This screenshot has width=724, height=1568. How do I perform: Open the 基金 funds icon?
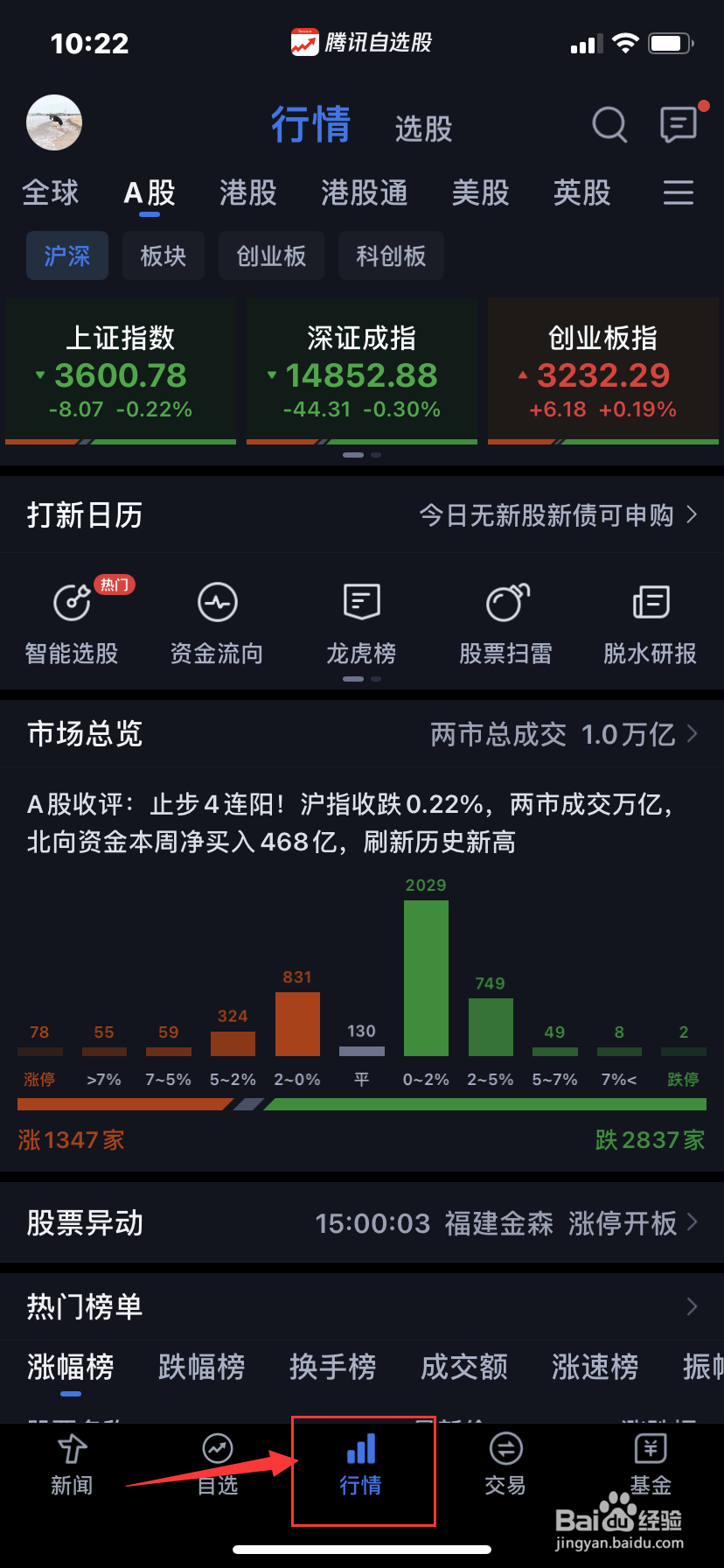point(650,1465)
